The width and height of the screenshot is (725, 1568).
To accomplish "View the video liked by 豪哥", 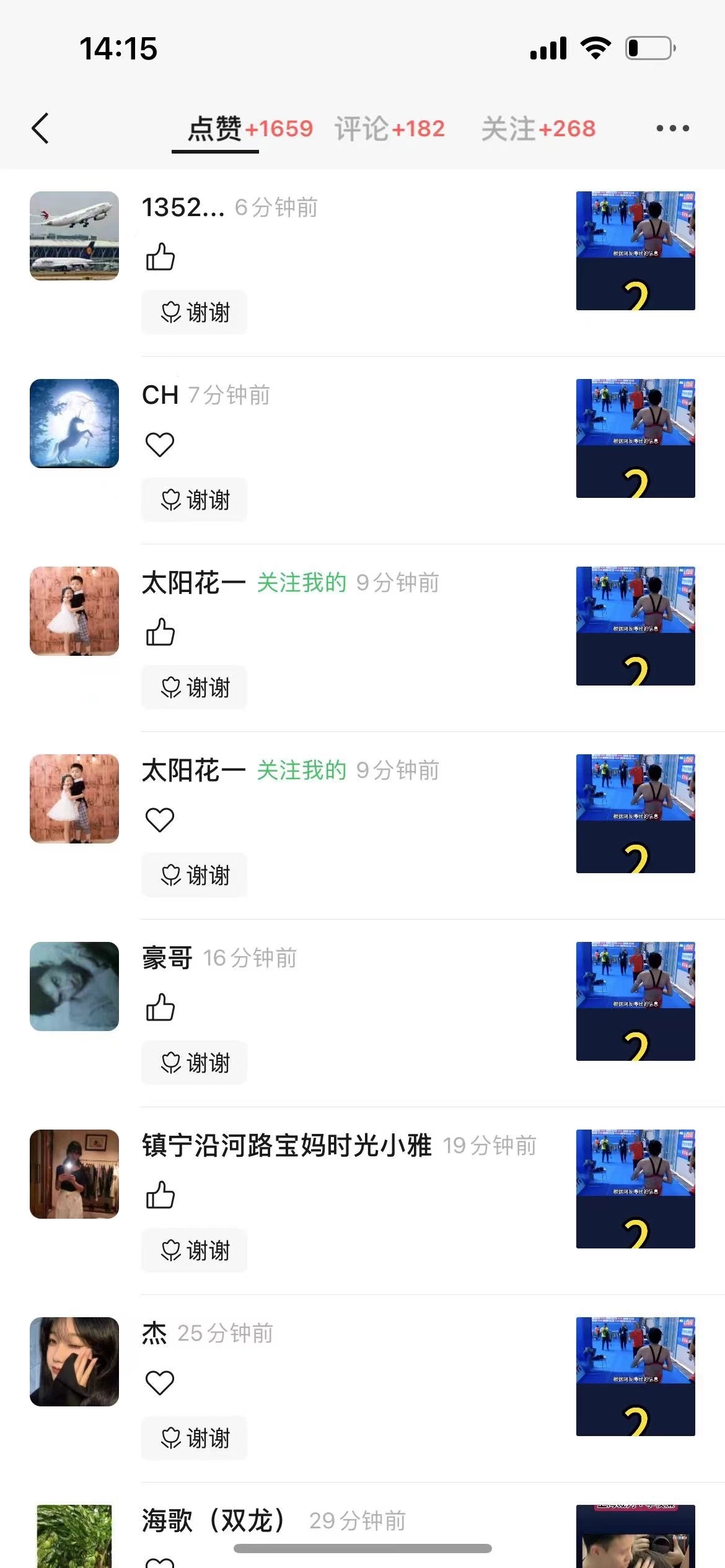I will (x=635, y=1001).
